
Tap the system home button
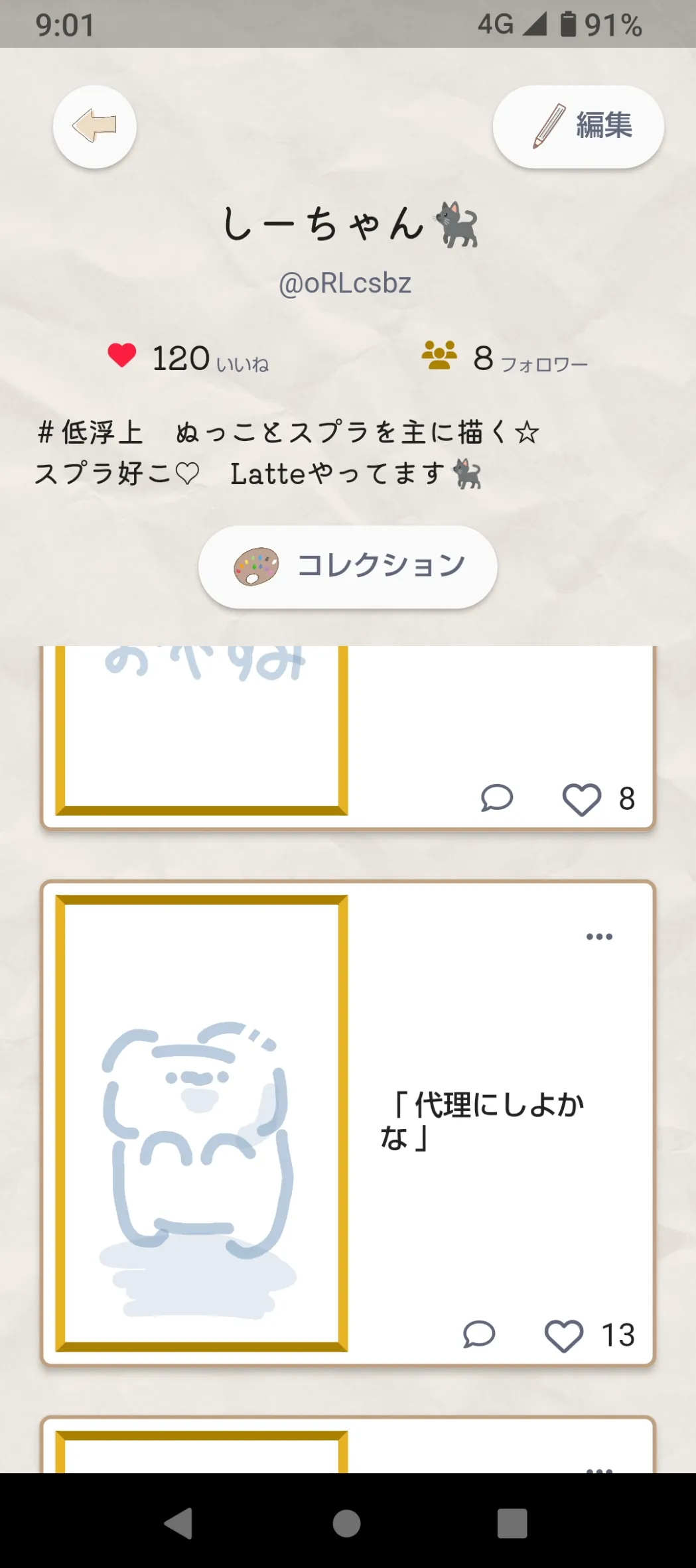(346, 1523)
